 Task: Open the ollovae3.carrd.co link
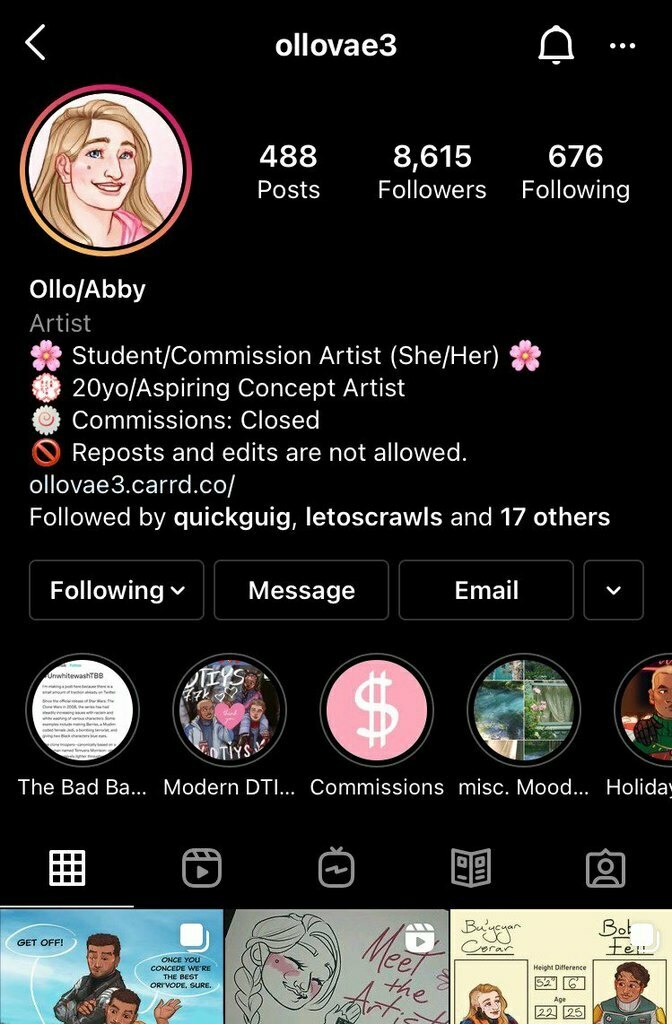point(132,485)
